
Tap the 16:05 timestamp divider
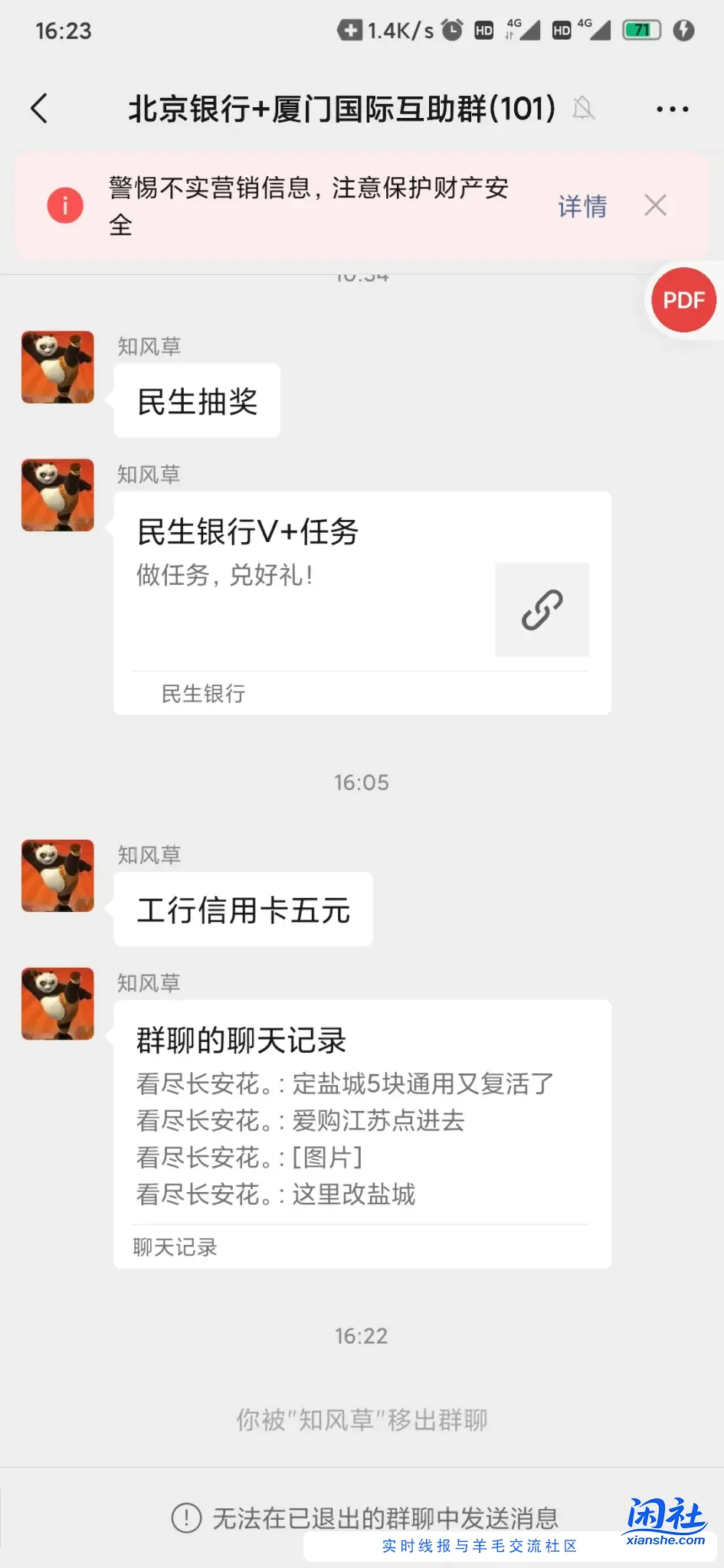pyautogui.click(x=361, y=782)
